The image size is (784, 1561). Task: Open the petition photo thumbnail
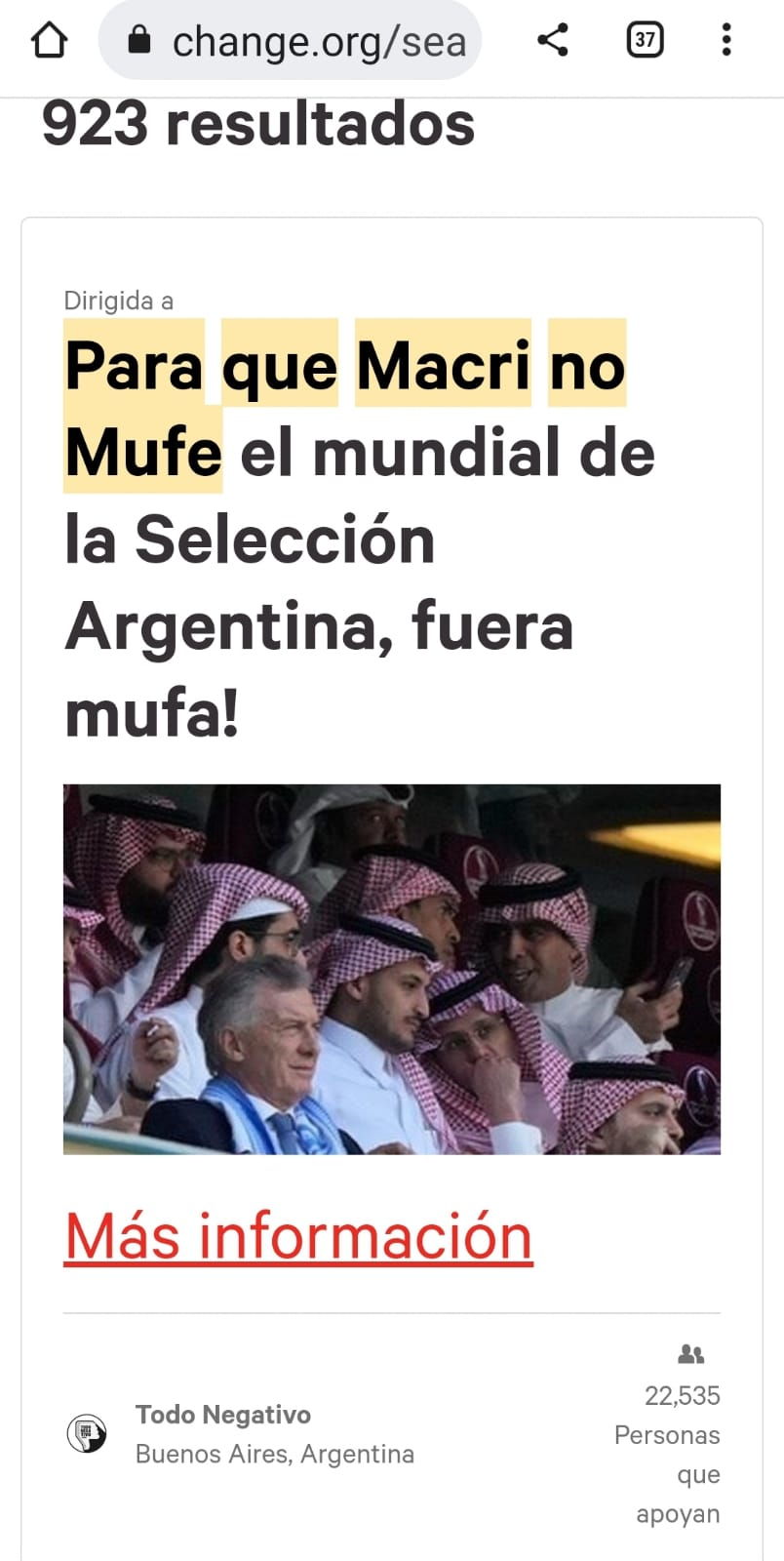(x=392, y=970)
